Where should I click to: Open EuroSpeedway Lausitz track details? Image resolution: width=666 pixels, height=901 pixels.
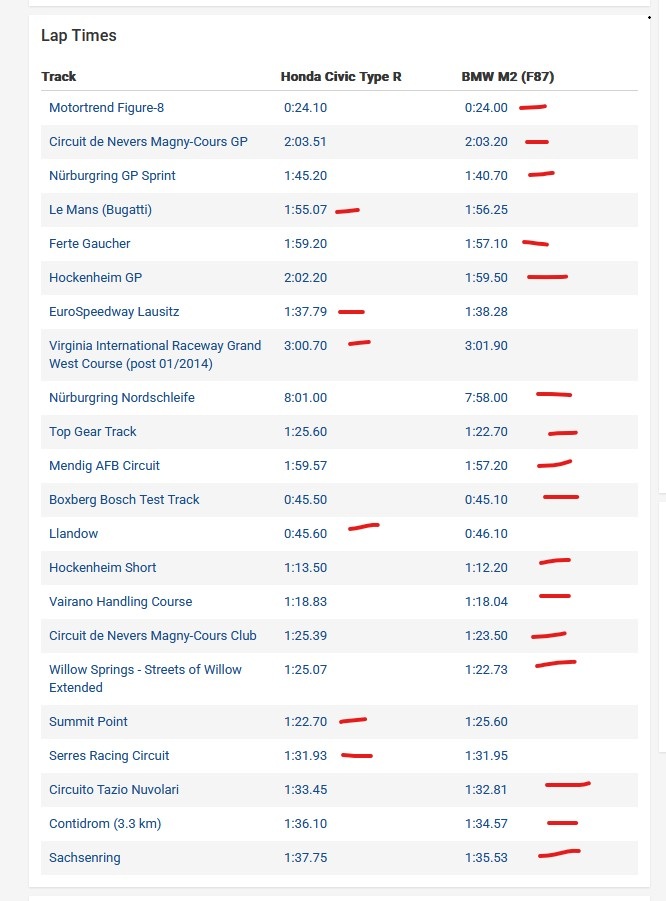coord(114,312)
